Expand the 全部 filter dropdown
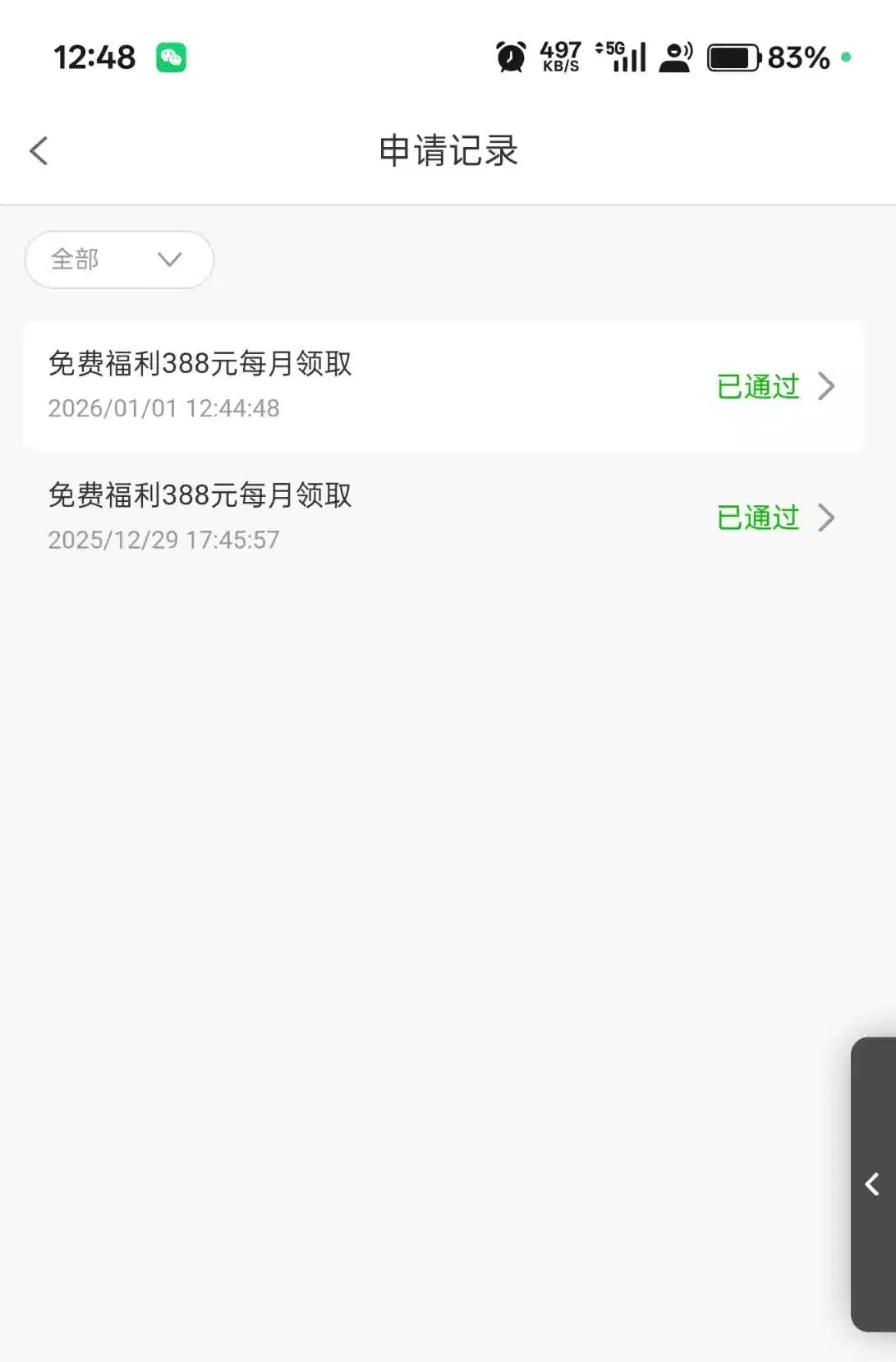The image size is (896, 1362). coord(119,260)
